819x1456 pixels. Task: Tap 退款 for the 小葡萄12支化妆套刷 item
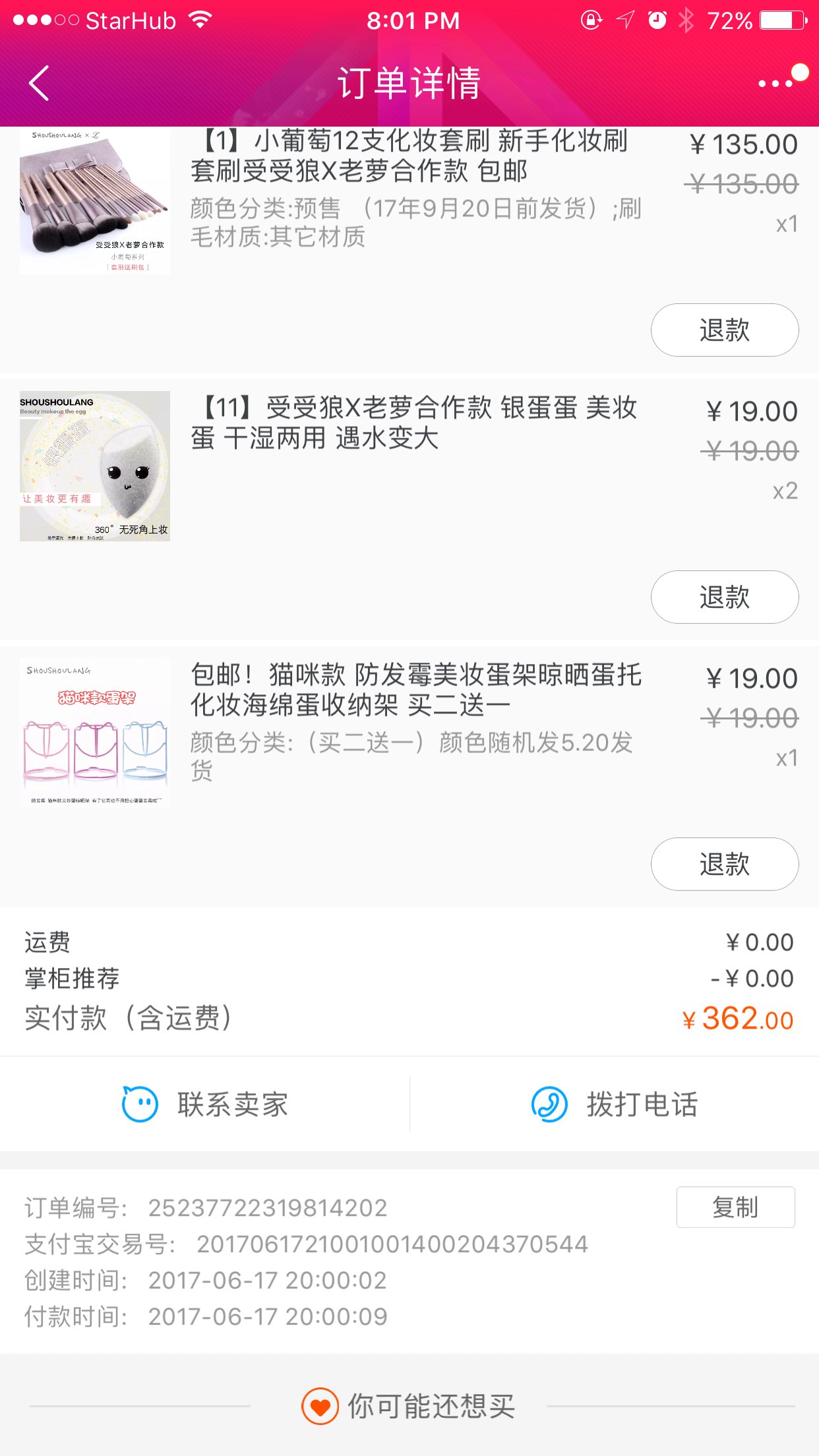click(724, 330)
